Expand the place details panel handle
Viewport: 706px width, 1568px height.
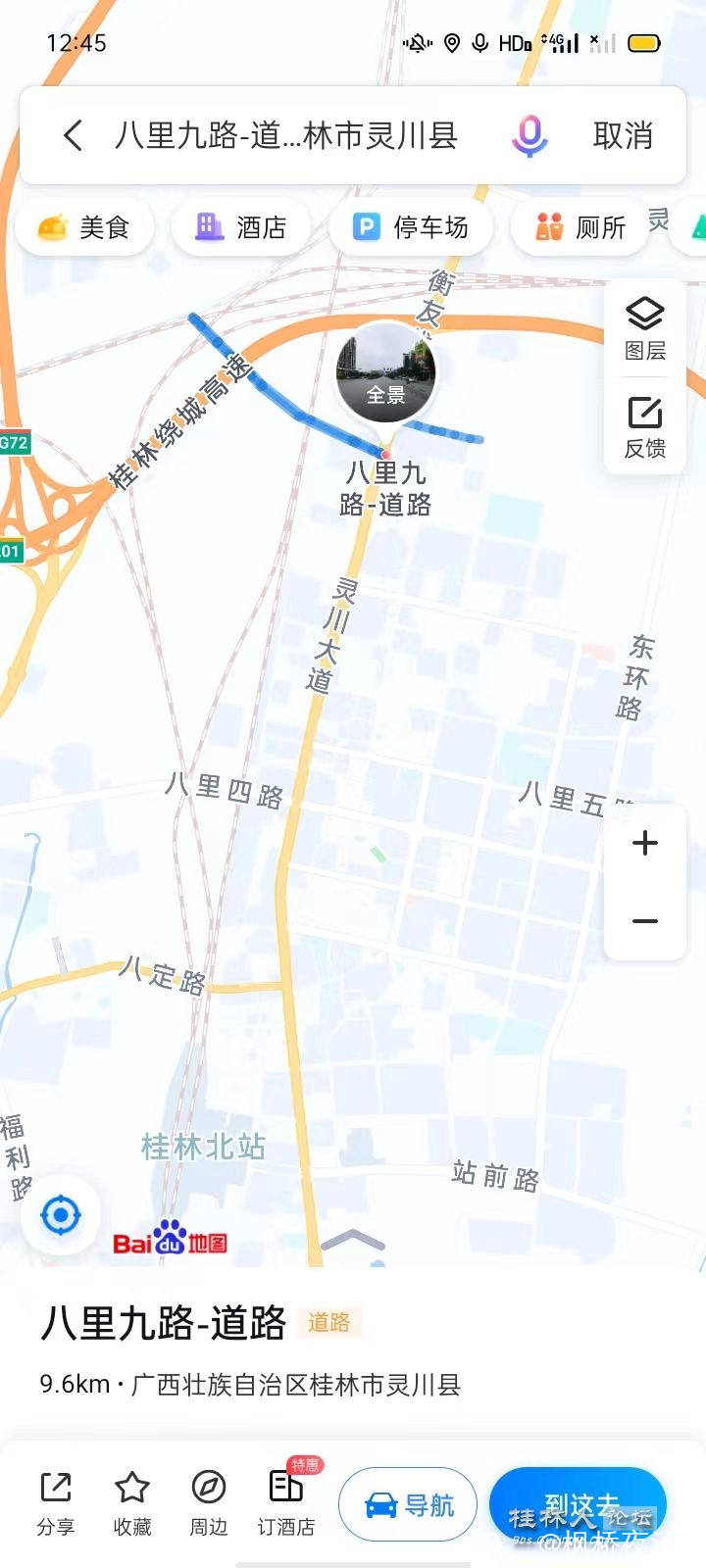click(353, 1240)
